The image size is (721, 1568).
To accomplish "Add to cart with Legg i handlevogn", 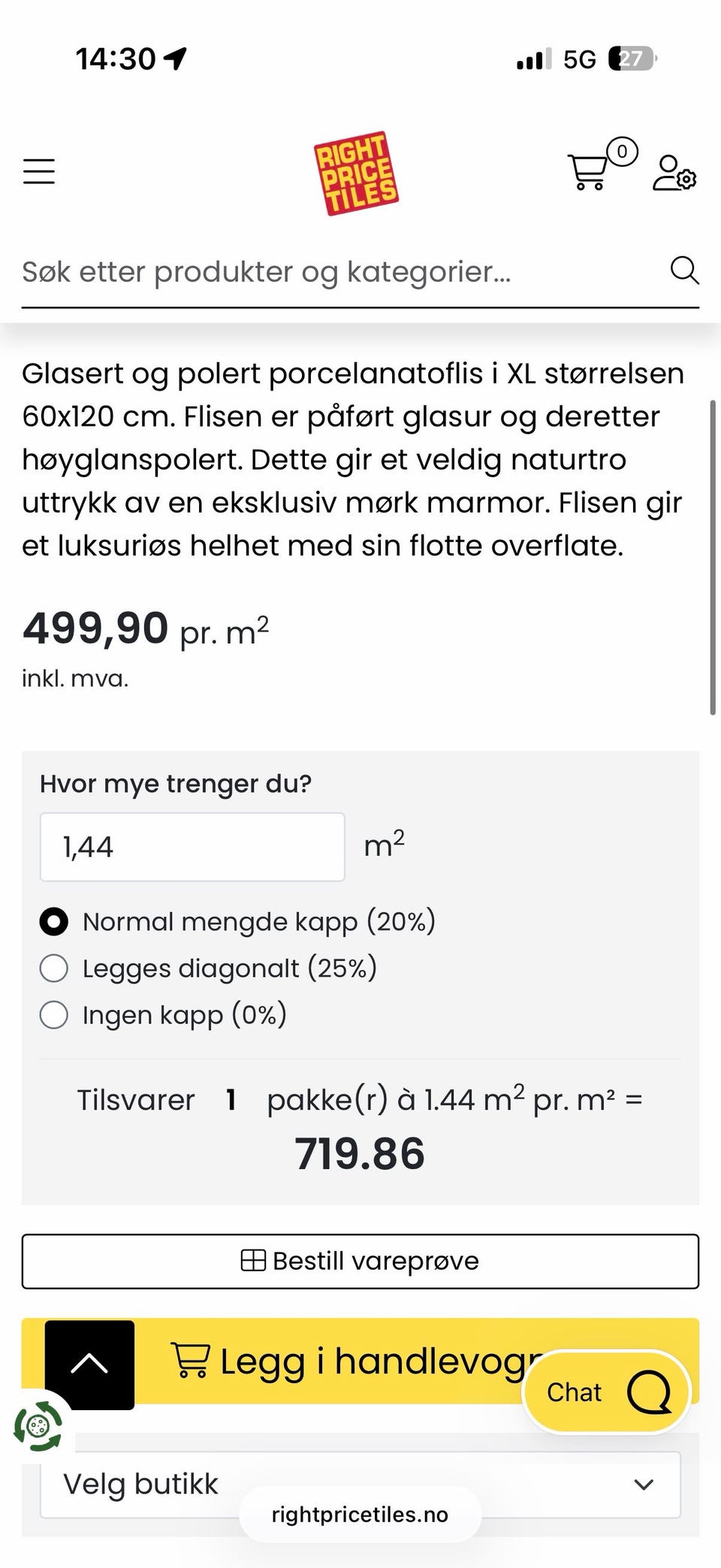I will point(360,1361).
